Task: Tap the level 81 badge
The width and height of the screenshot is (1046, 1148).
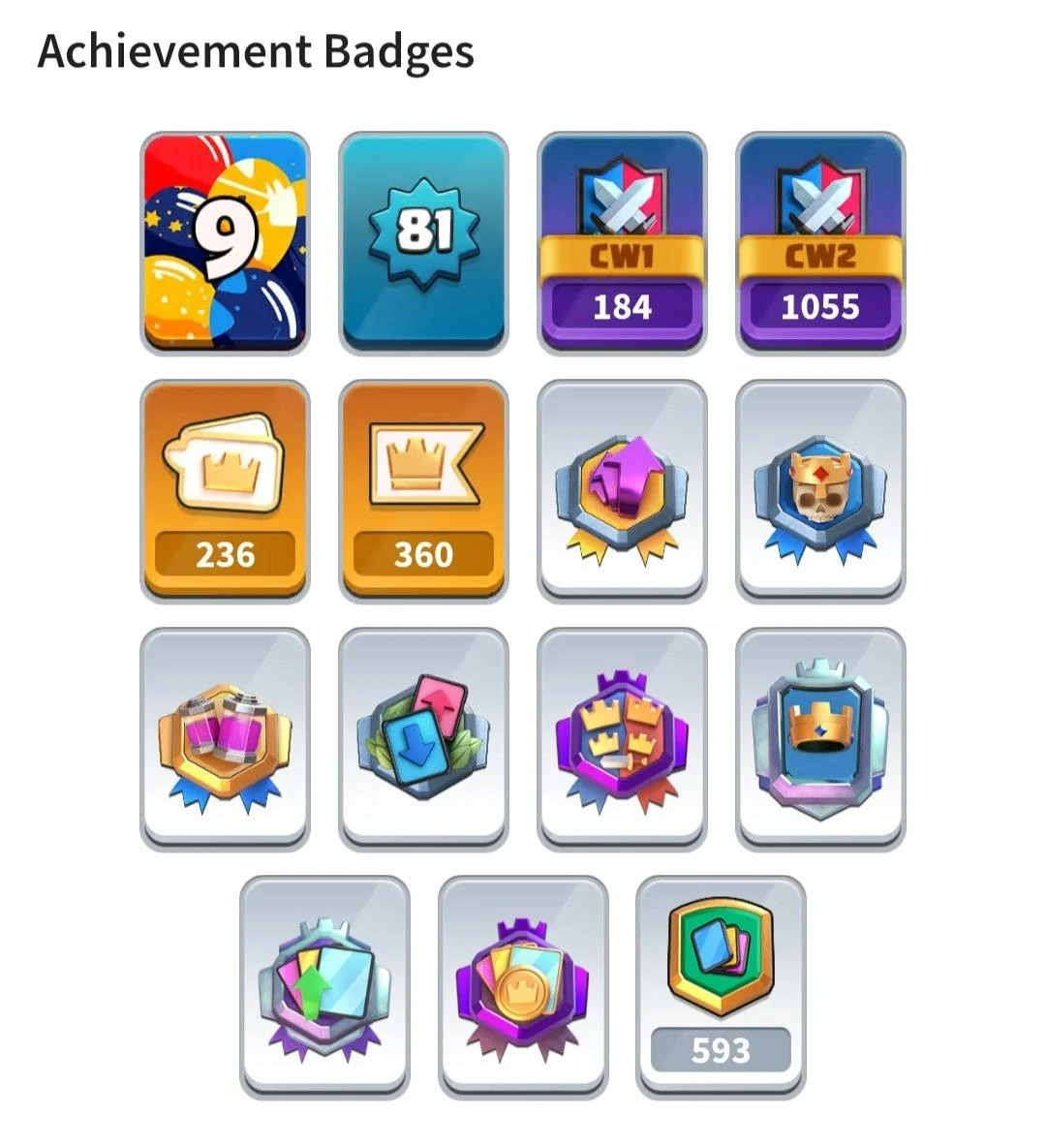Action: click(423, 242)
